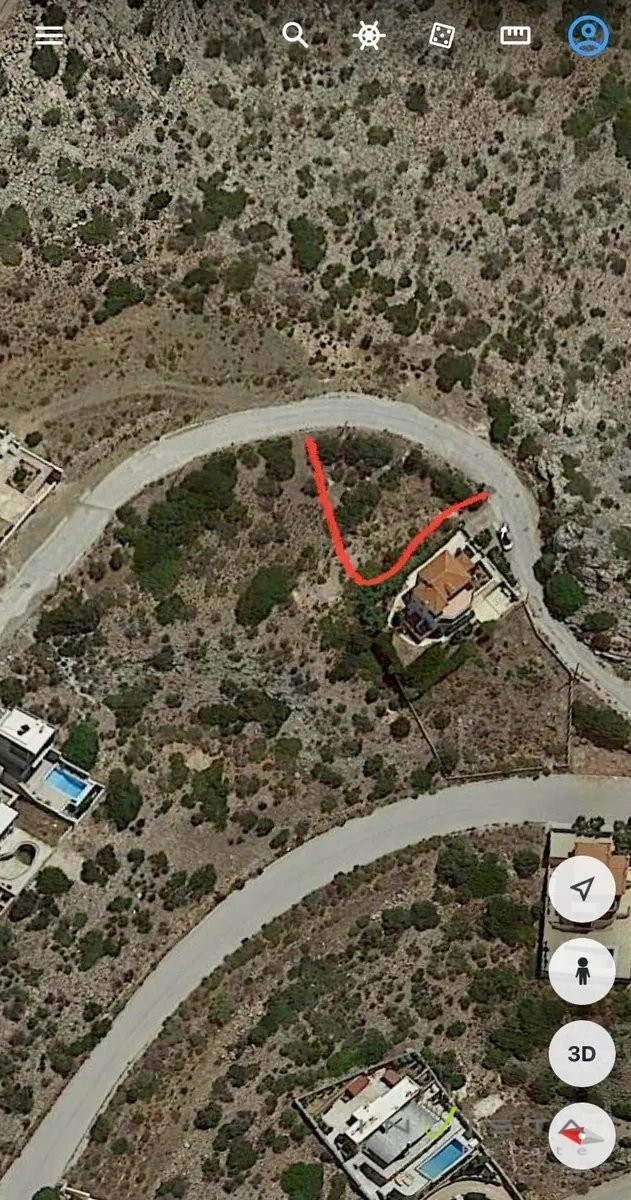The image size is (631, 1200).
Task: Tap the dice for a random location
Action: (442, 35)
